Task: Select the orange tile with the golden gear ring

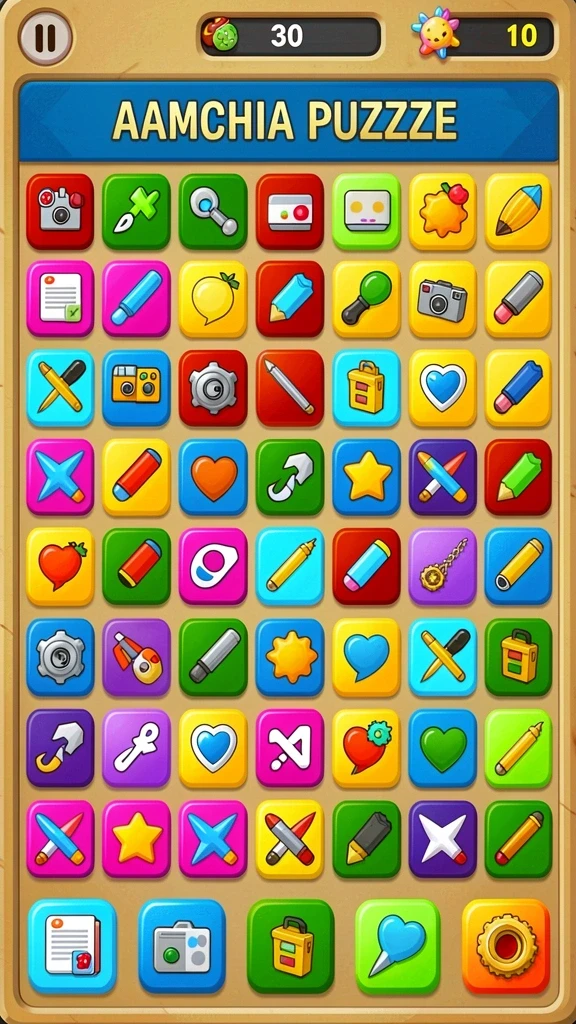Action: pyautogui.click(x=506, y=946)
